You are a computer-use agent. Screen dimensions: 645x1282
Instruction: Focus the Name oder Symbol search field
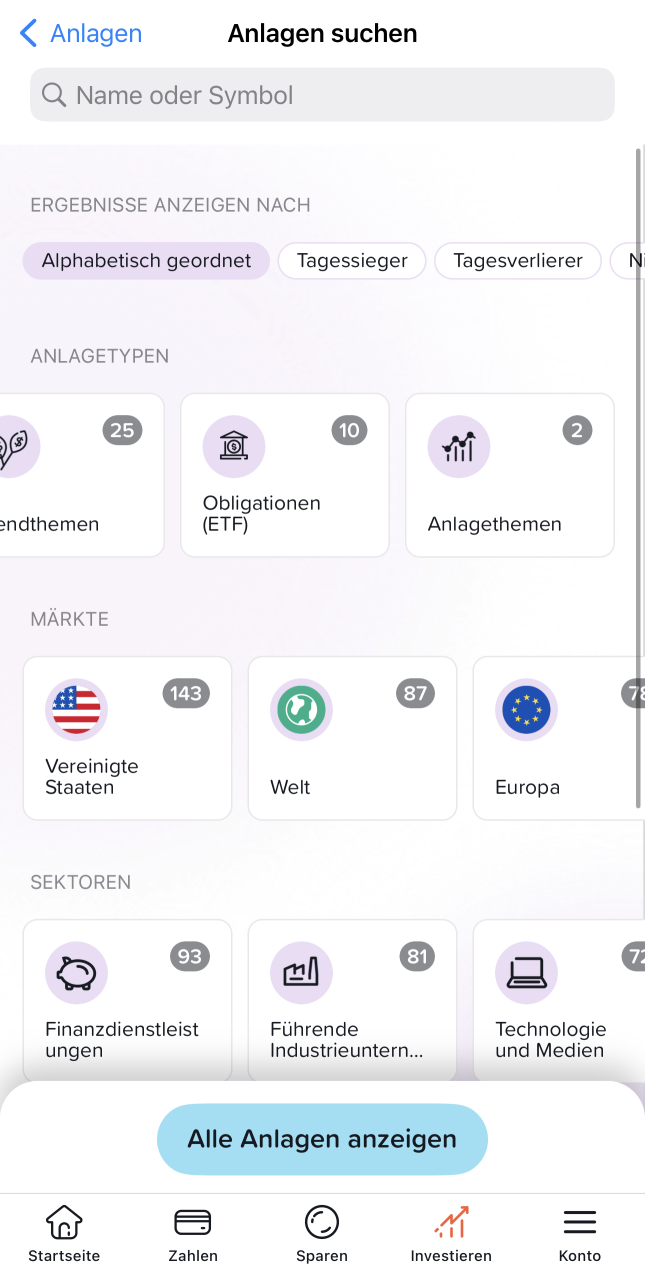point(322,95)
